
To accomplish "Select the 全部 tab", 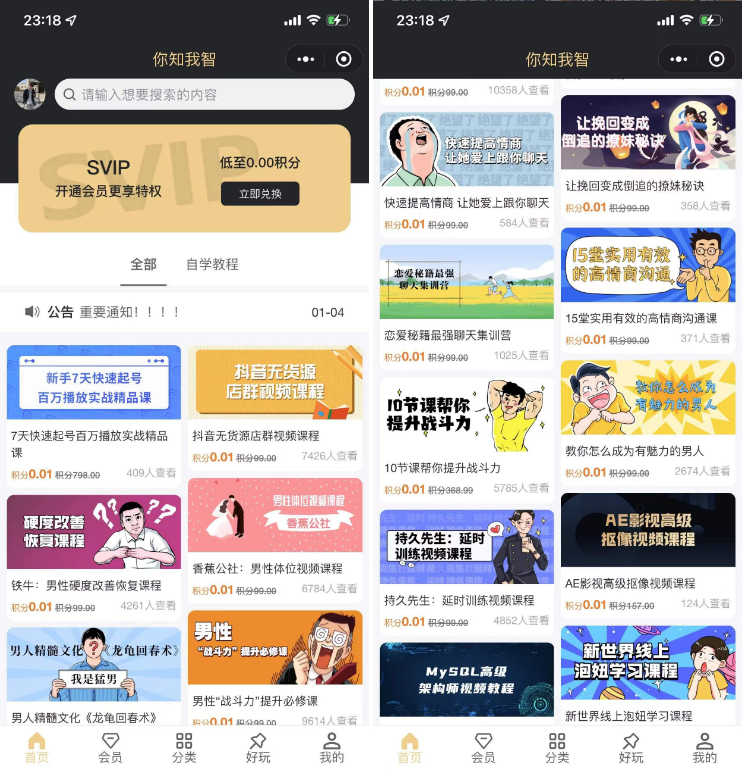I will tap(143, 264).
